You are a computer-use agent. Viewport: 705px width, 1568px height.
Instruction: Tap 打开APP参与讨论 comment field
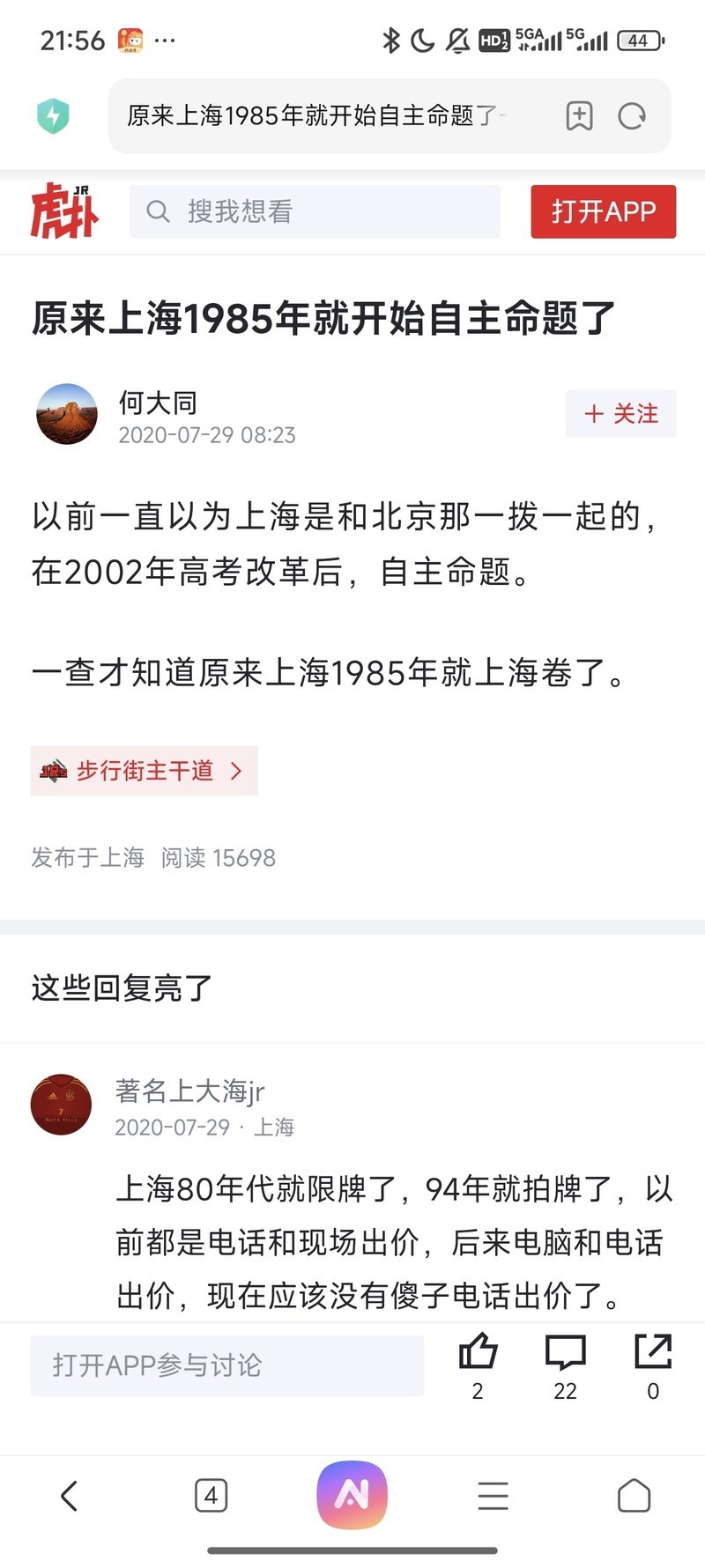226,1365
